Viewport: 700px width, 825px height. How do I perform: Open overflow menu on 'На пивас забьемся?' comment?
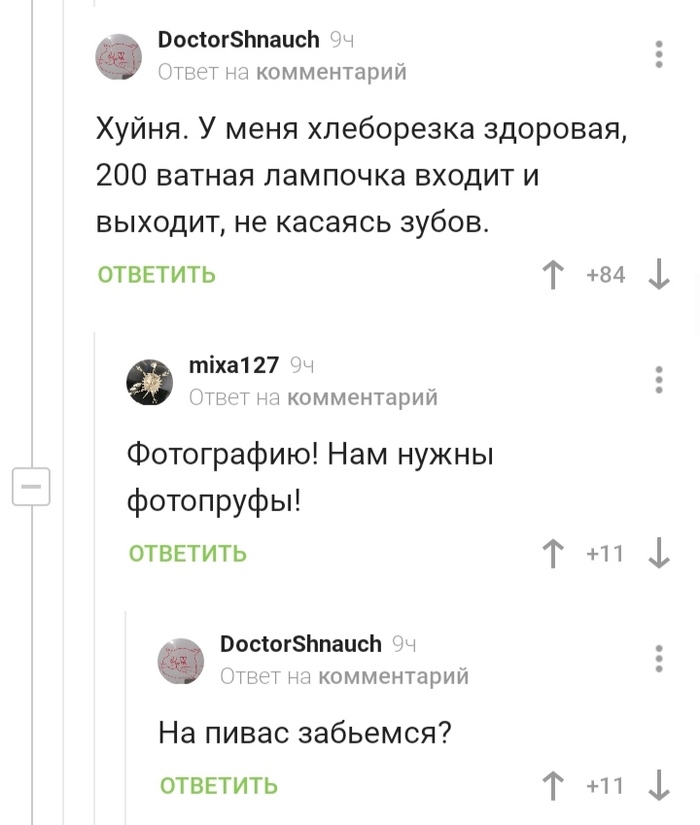click(658, 658)
